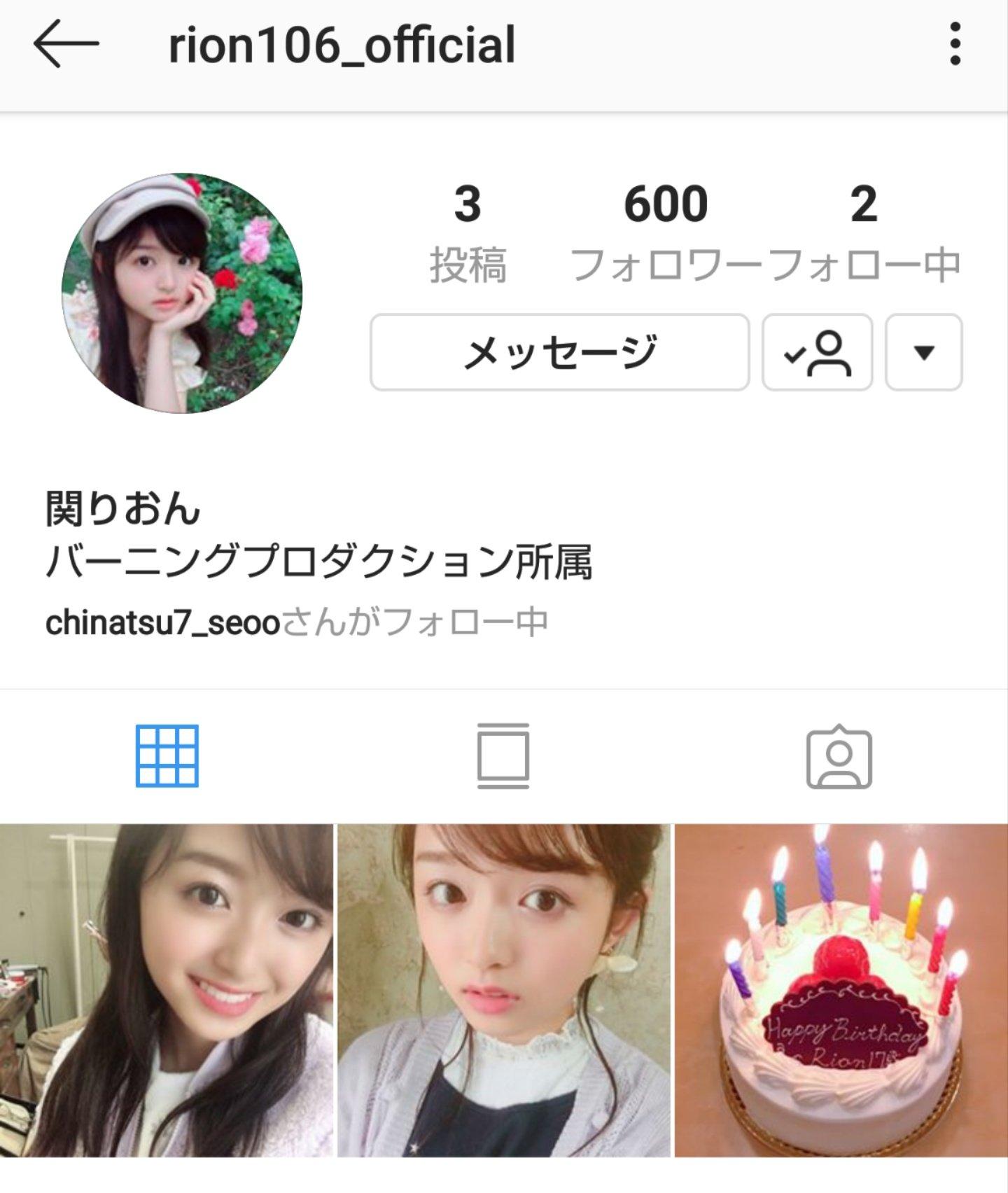The image size is (1008, 1193).
Task: Open chinatsu7_seoo's profile link
Action: point(162,622)
